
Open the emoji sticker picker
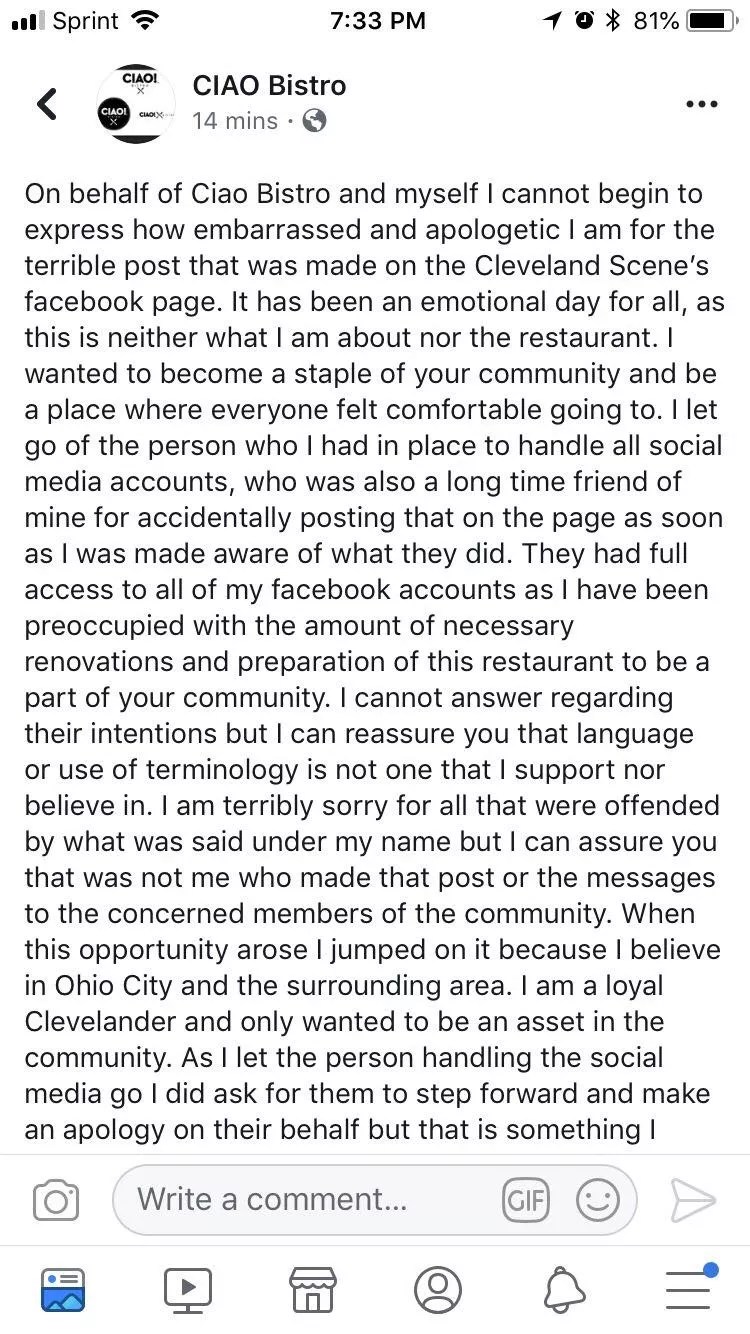(597, 1199)
